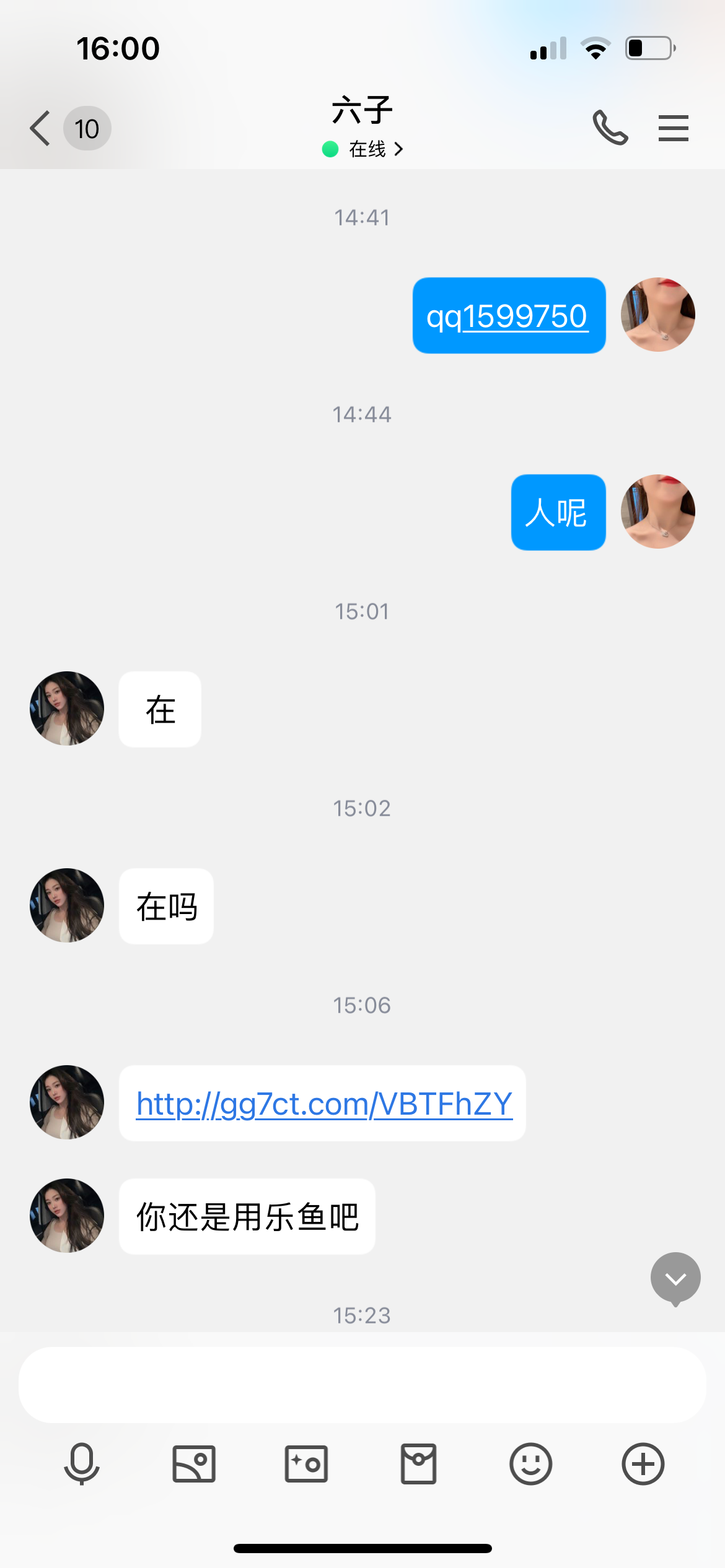This screenshot has height=1568, width=725.
Task: Open the emoji panel
Action: [530, 1464]
